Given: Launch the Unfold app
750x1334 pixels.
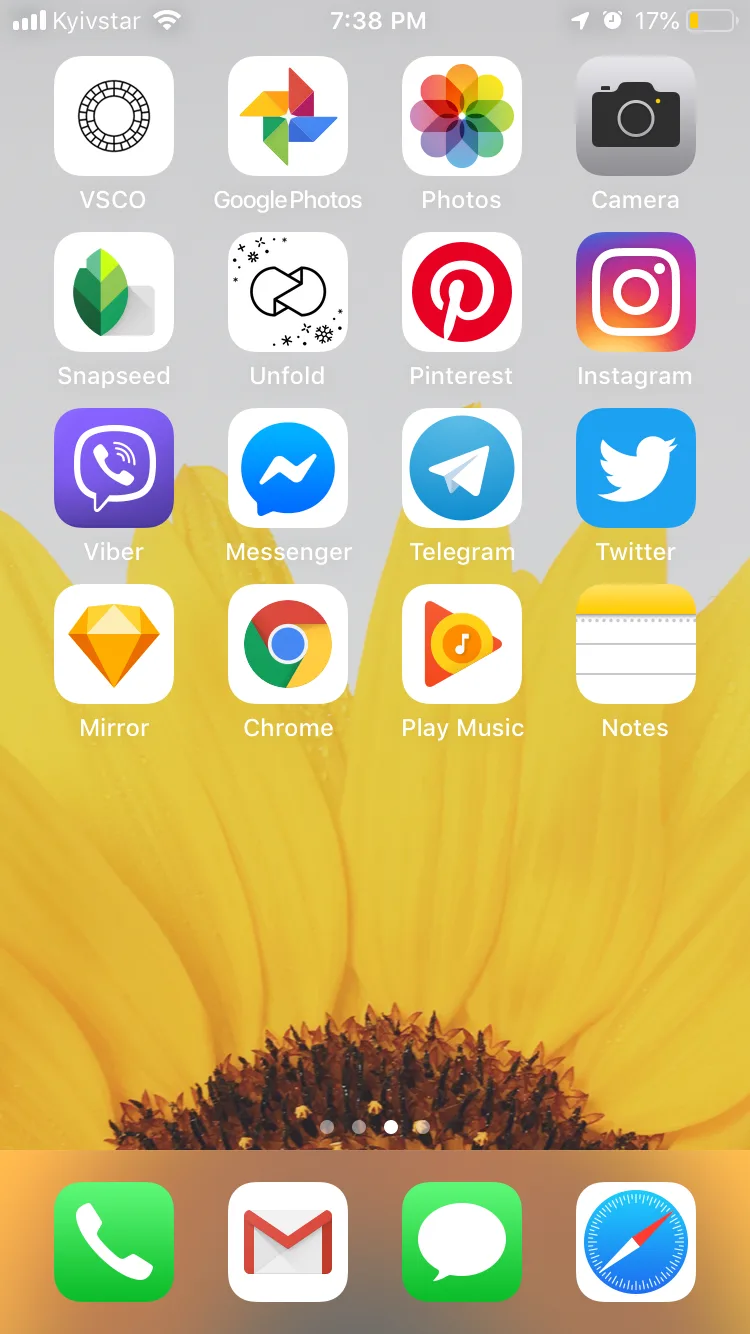Looking at the screenshot, I should point(288,292).
